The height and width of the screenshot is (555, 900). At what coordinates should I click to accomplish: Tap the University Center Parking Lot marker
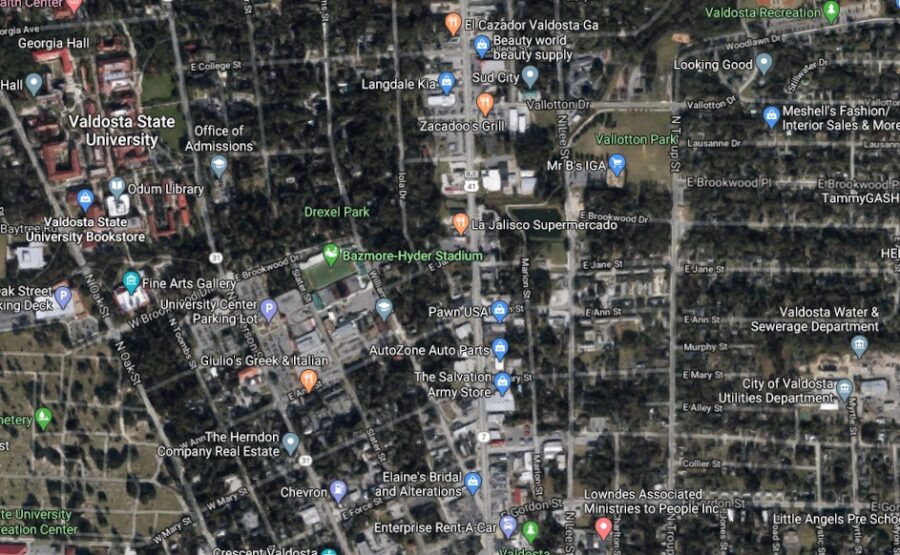[268, 310]
